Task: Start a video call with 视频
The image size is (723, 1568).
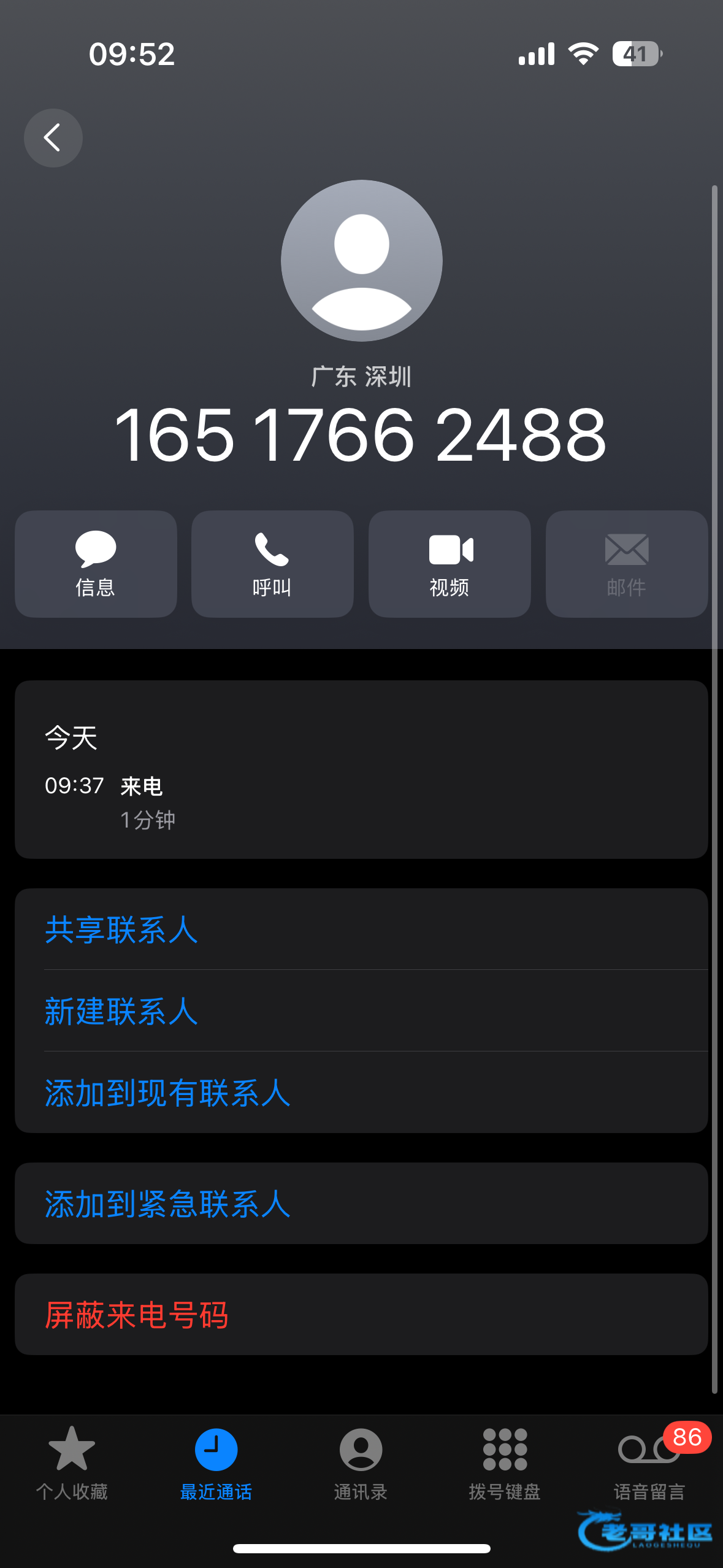Action: 449,564
